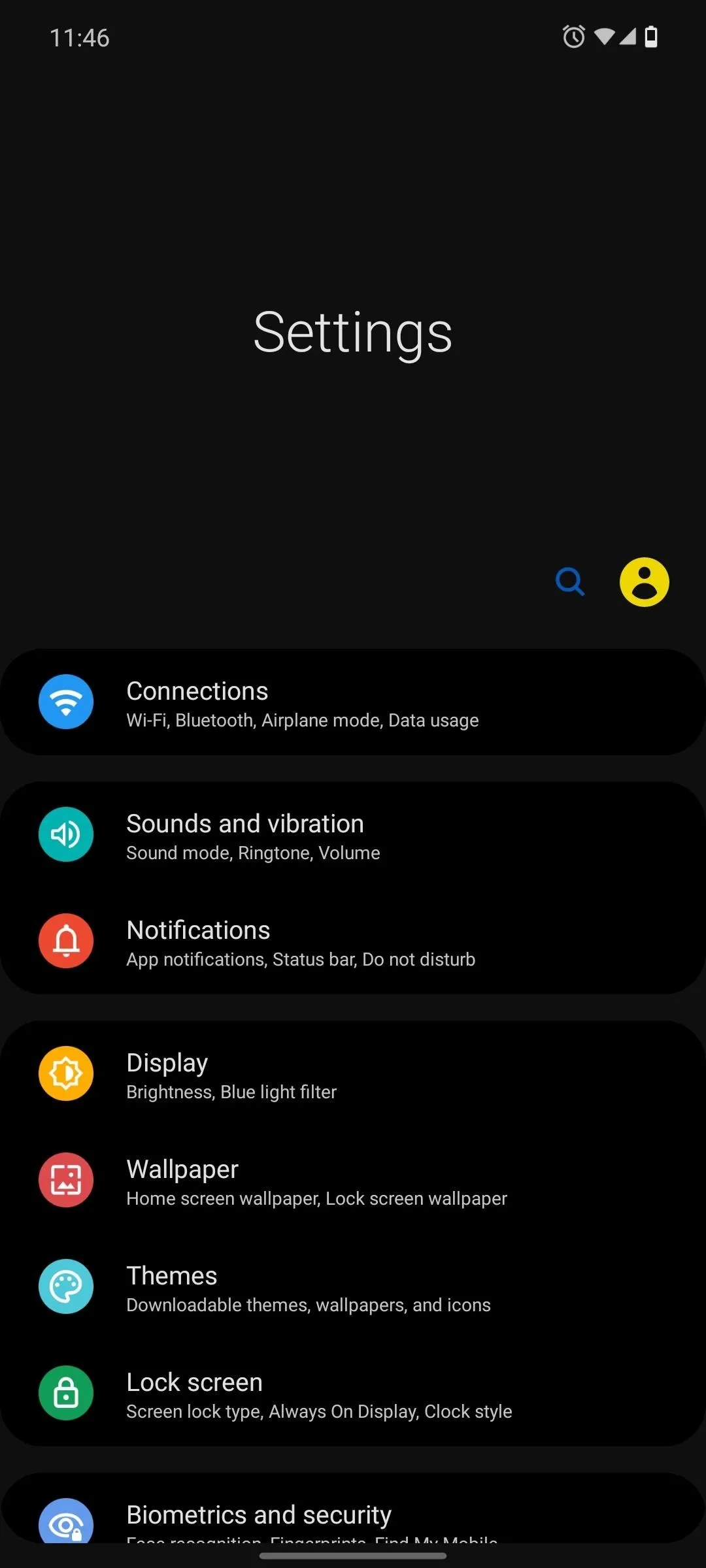Open Connections settings
Image resolution: width=706 pixels, height=1568 pixels.
click(x=353, y=702)
